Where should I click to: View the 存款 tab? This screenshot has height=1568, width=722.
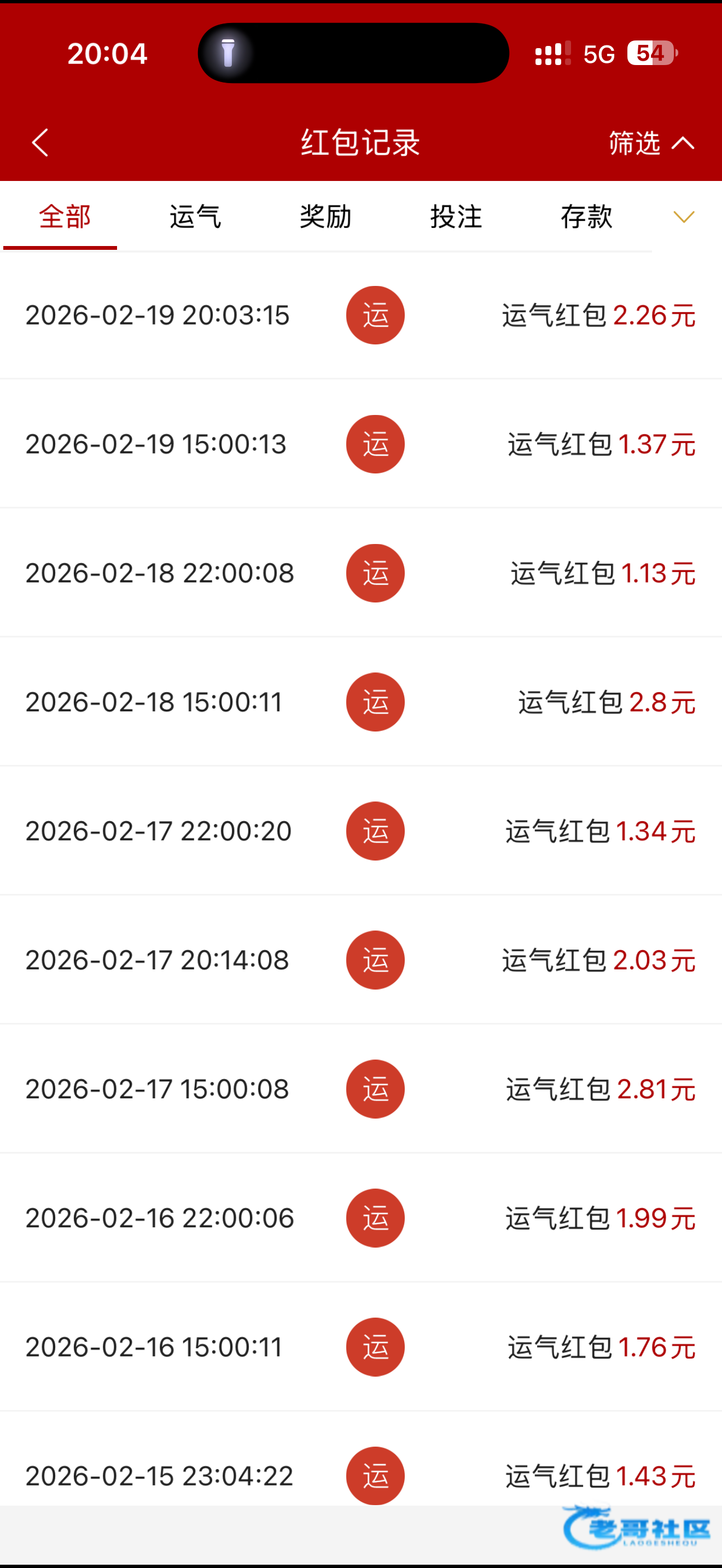586,217
